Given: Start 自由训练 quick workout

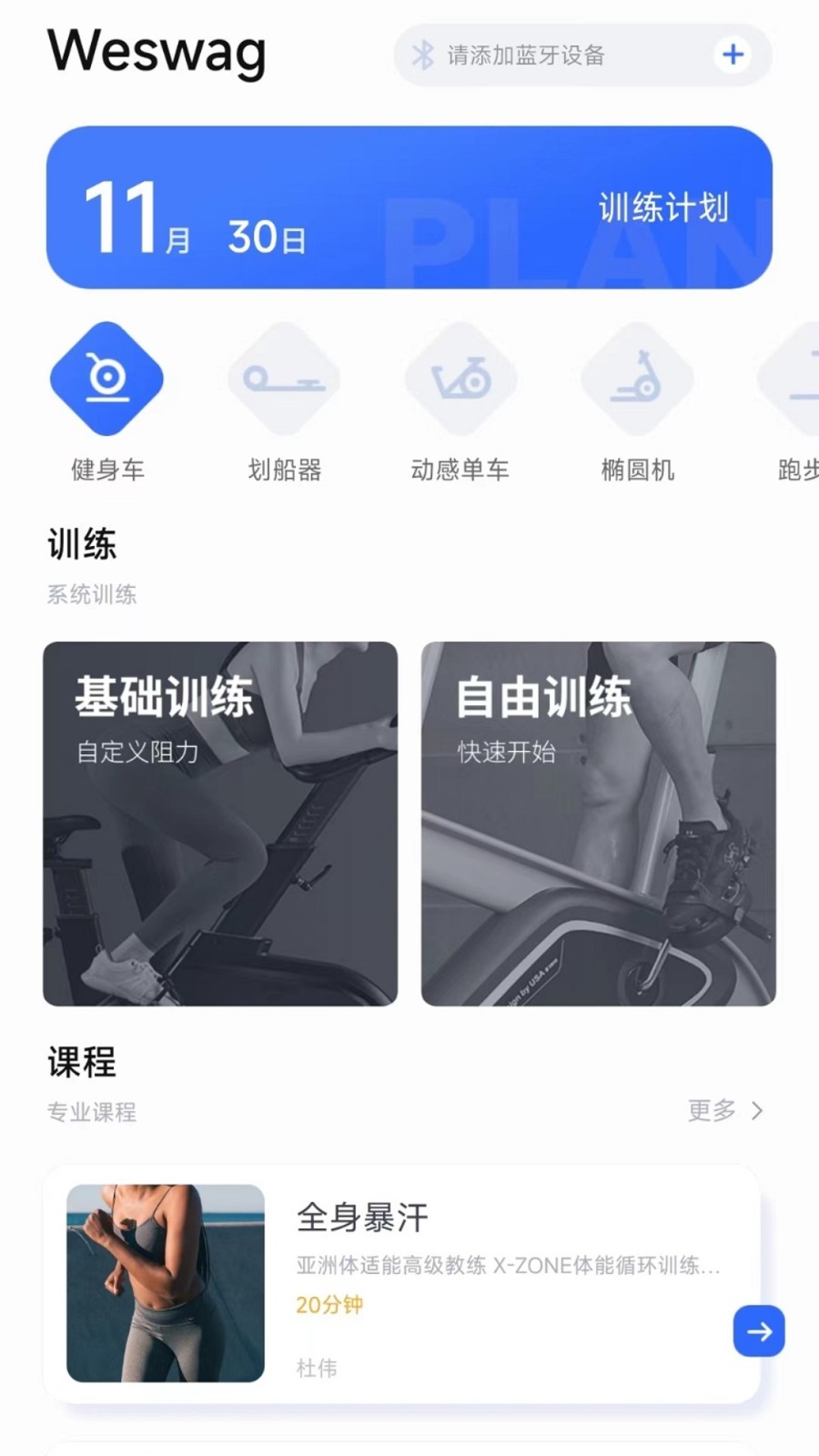Looking at the screenshot, I should click(601, 822).
